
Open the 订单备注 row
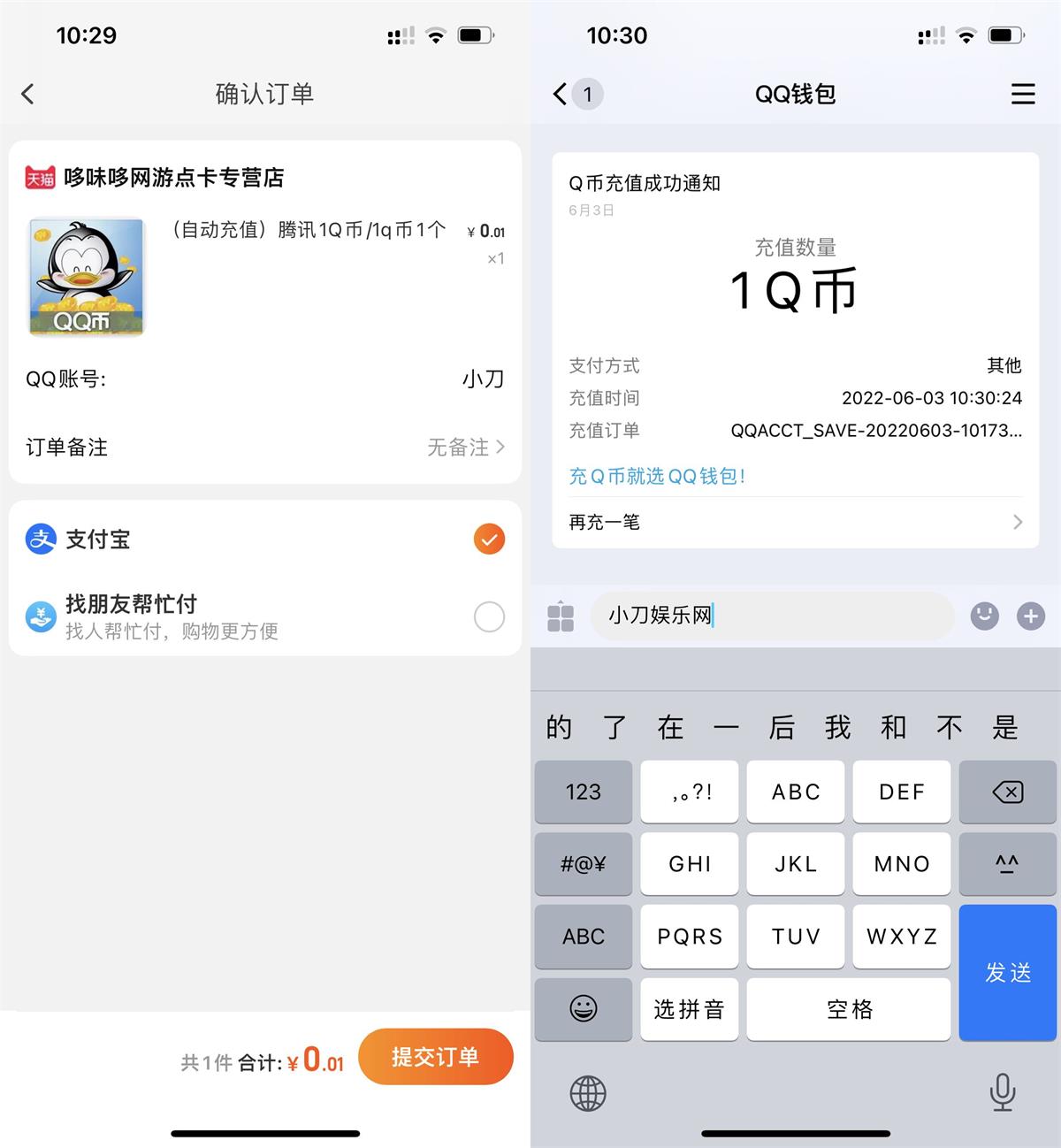tap(265, 448)
